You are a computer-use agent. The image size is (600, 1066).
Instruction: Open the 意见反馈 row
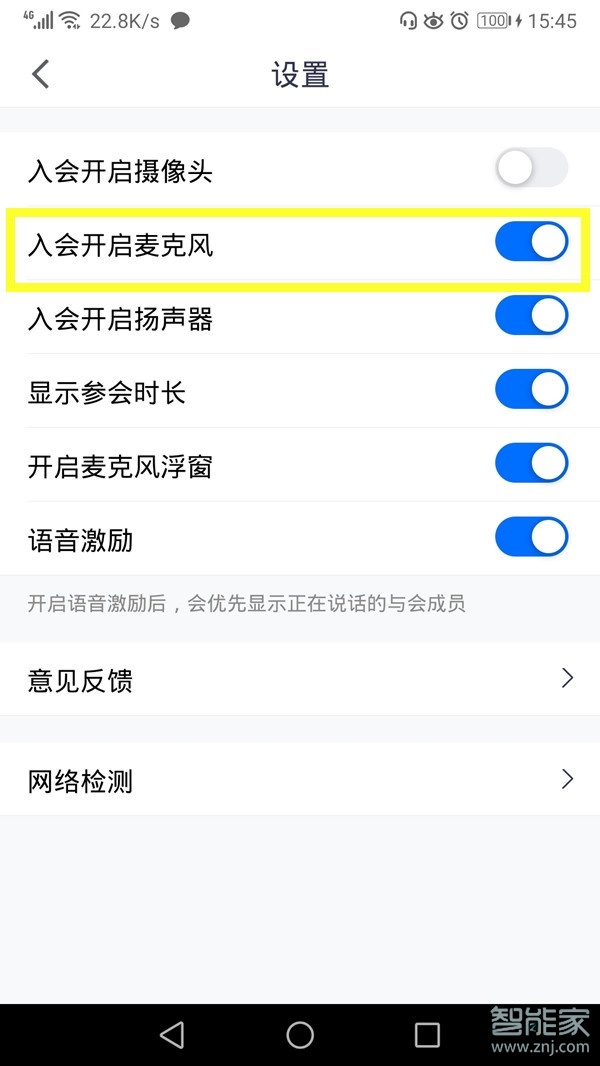point(300,680)
